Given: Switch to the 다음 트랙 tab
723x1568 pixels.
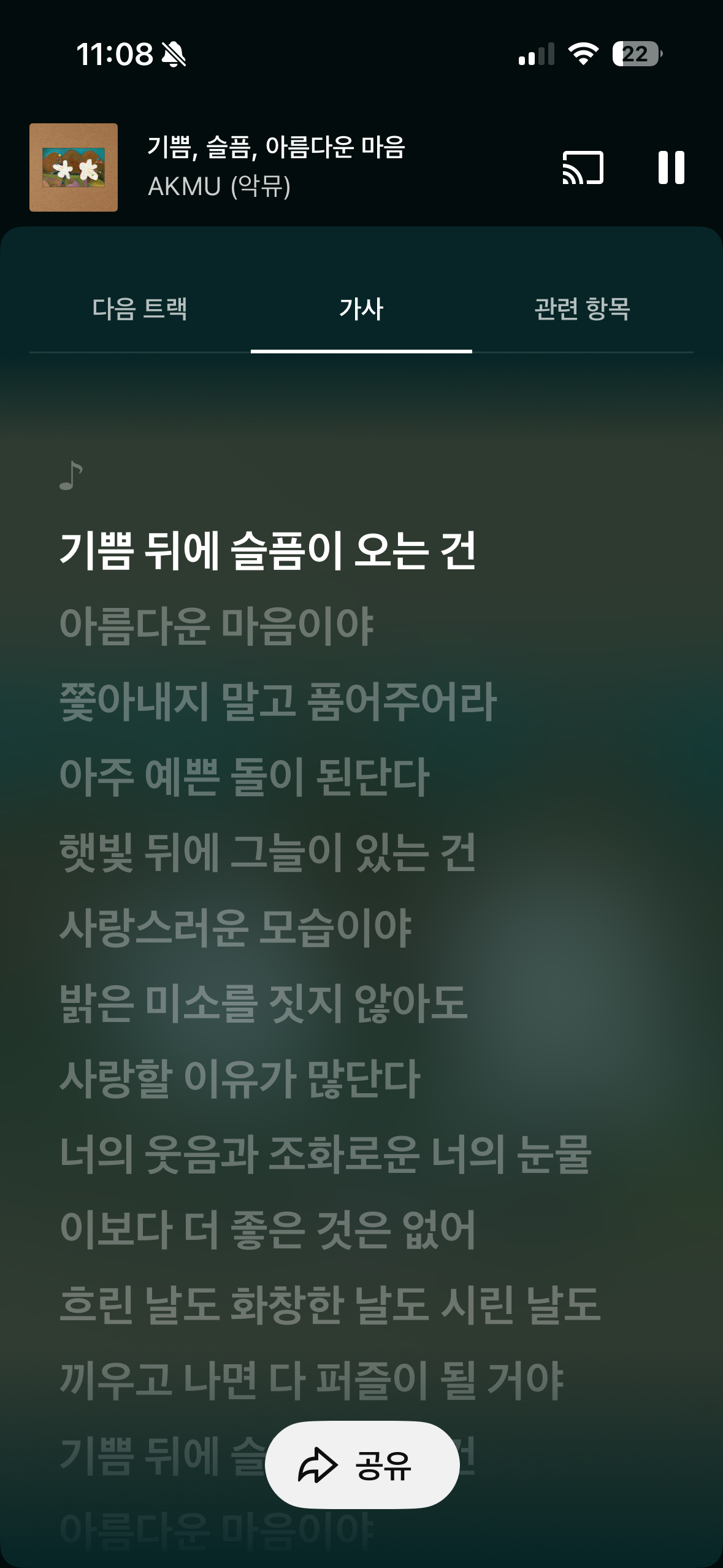Looking at the screenshot, I should [140, 309].
